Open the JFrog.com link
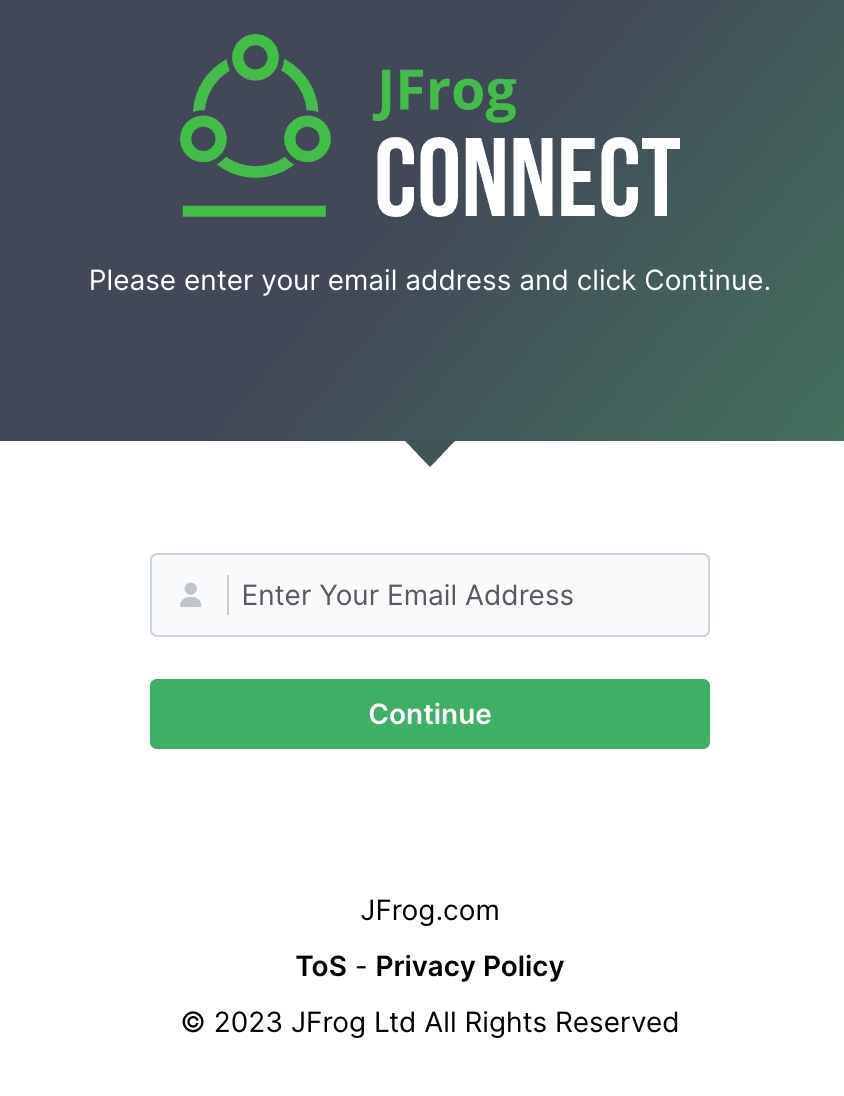 429,911
